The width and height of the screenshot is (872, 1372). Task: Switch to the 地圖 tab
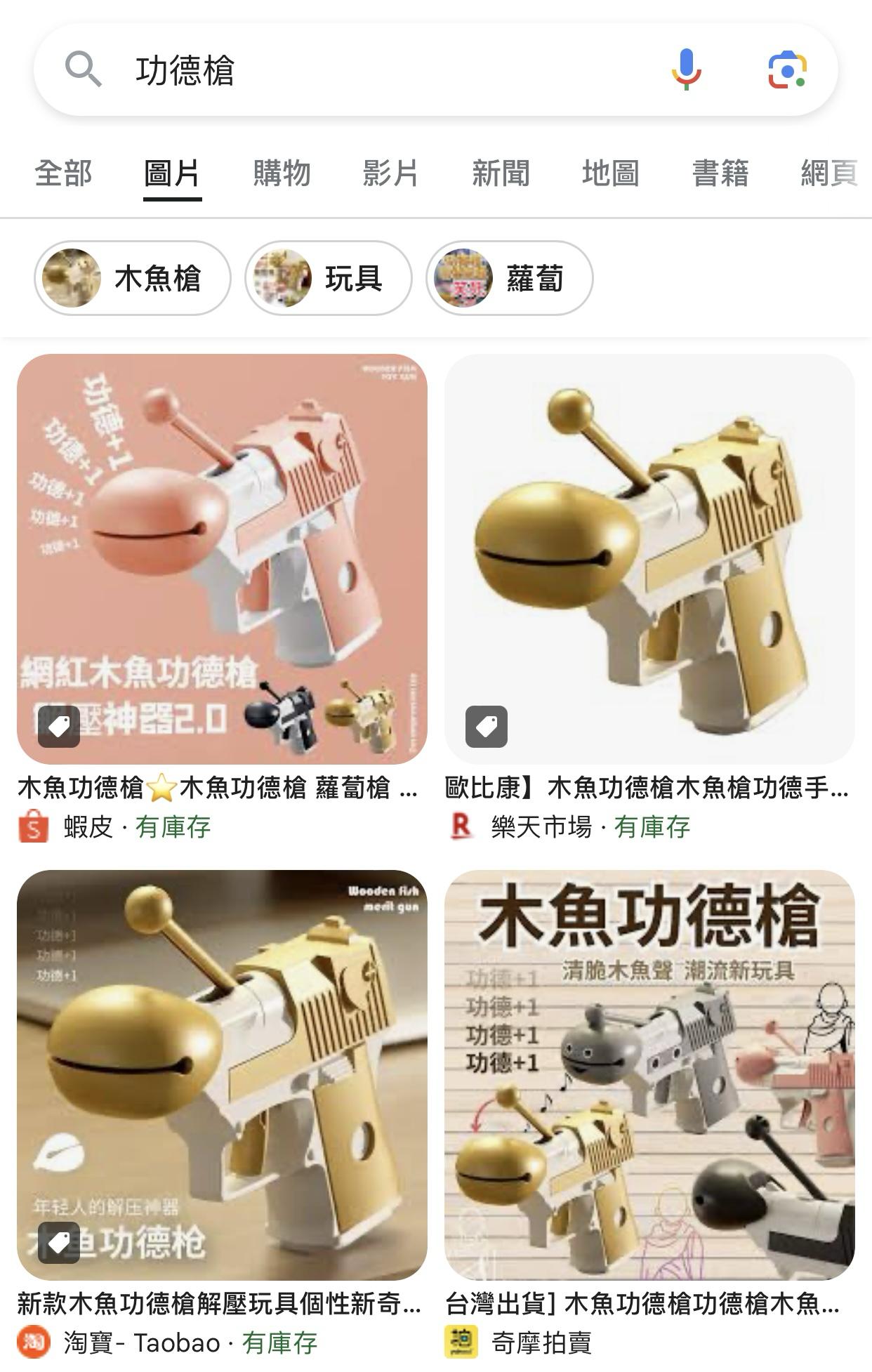610,173
